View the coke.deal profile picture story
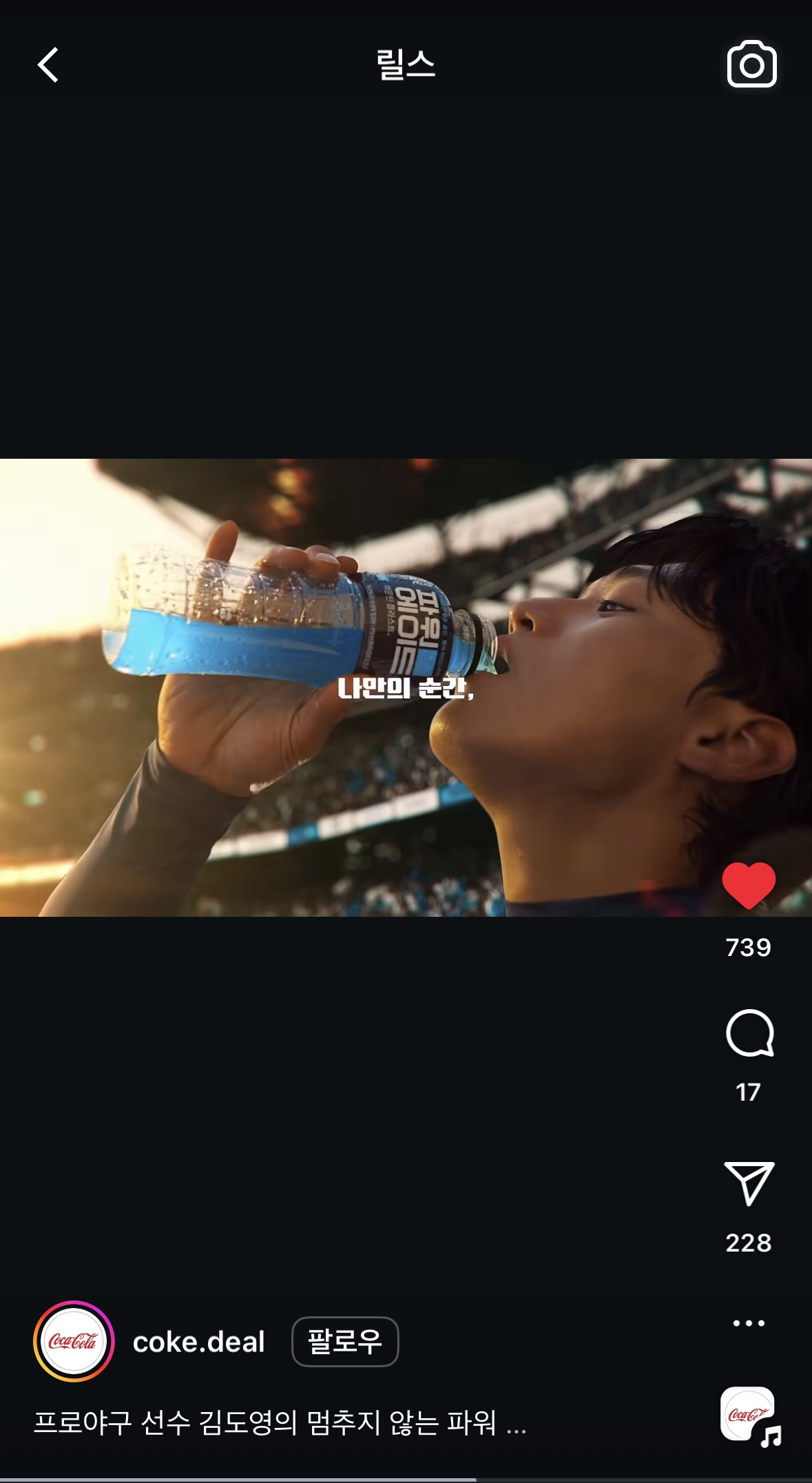The width and height of the screenshot is (812, 1483). coord(74,1341)
